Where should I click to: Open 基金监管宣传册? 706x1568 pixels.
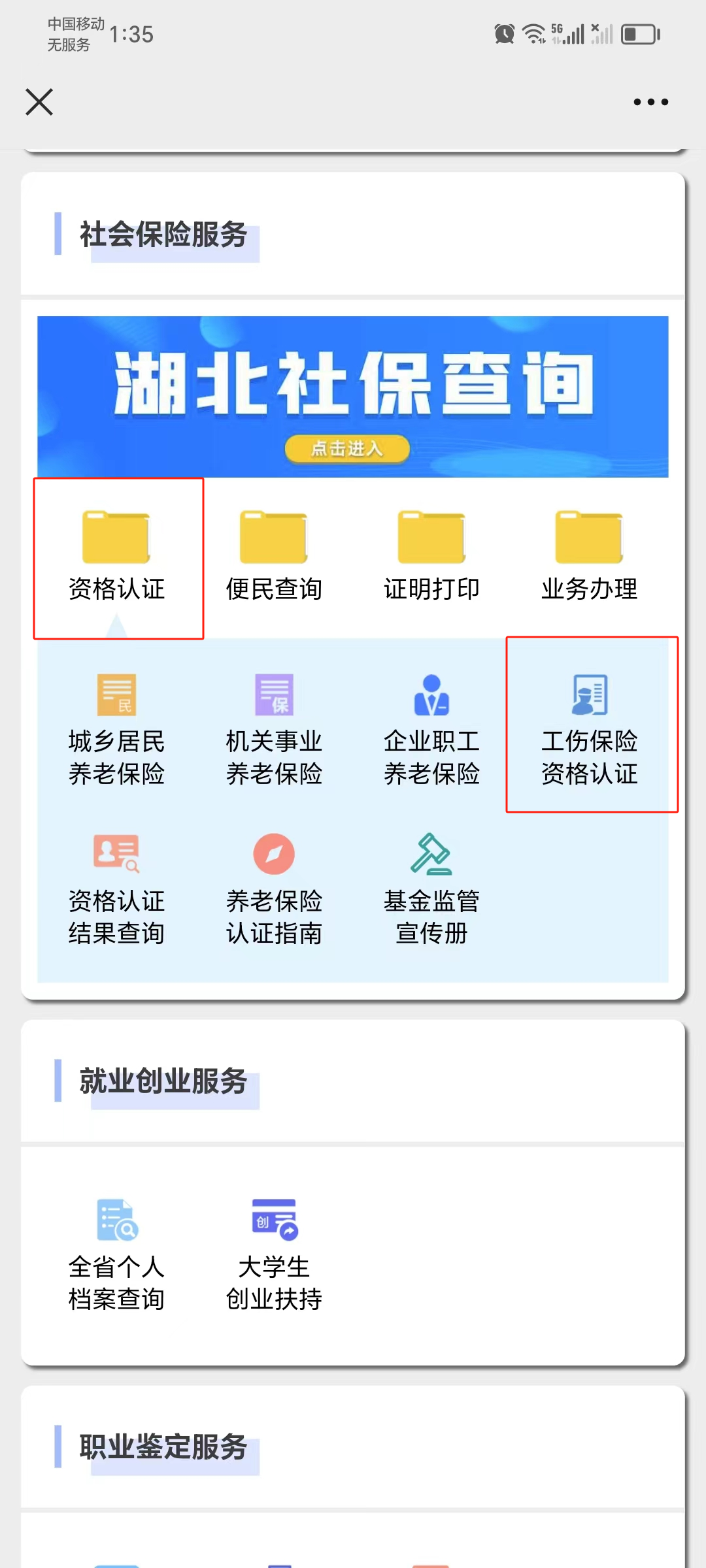point(431,889)
